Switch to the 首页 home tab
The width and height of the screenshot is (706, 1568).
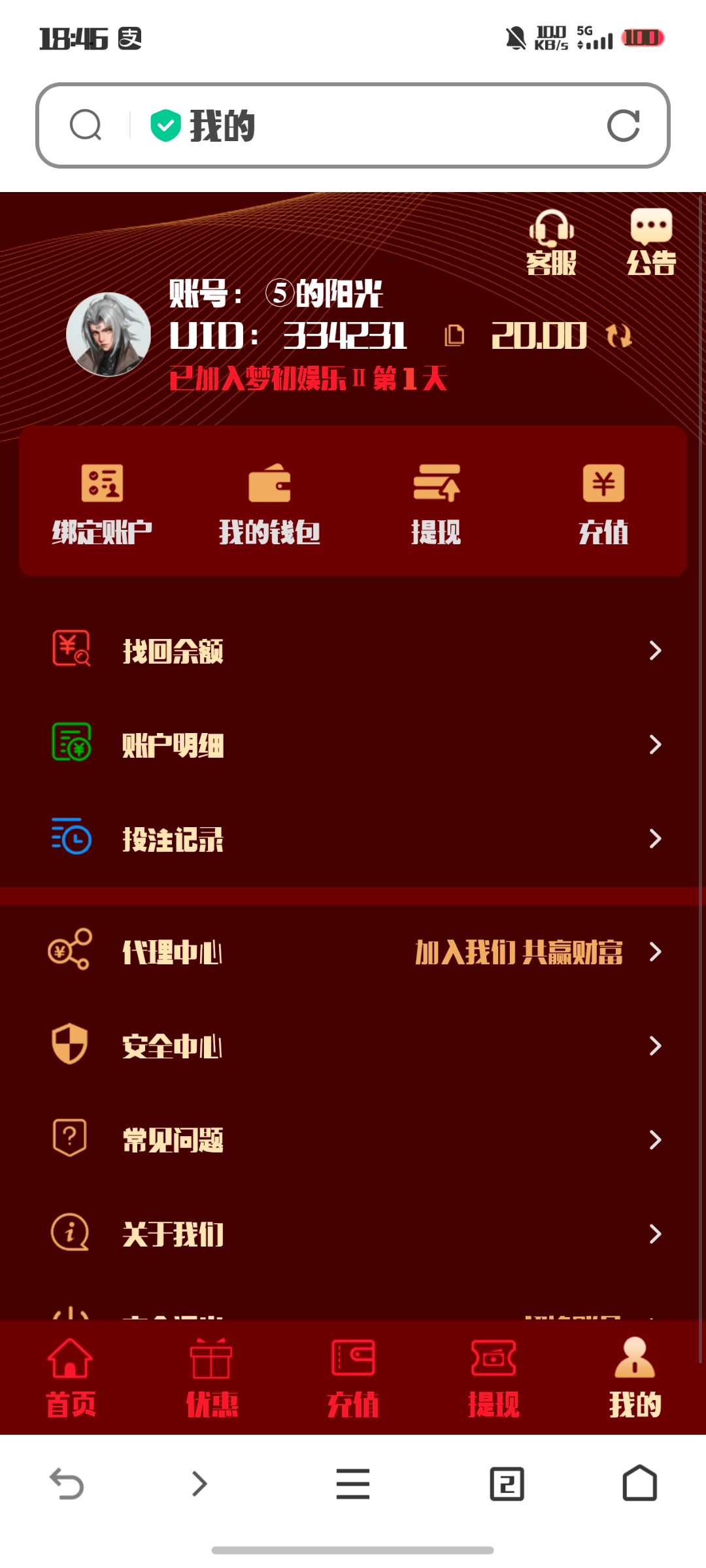click(71, 1377)
